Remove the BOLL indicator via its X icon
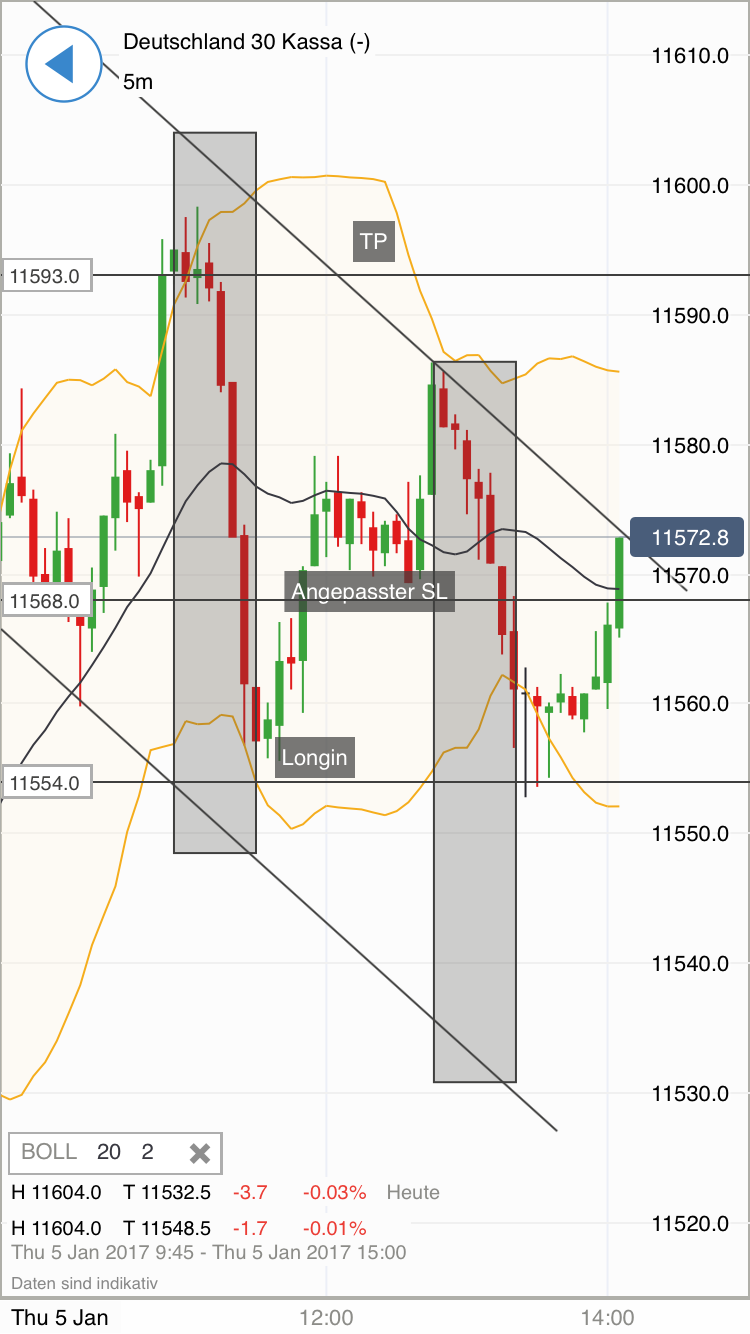Image resolution: width=750 pixels, height=1334 pixels. coord(197,1153)
